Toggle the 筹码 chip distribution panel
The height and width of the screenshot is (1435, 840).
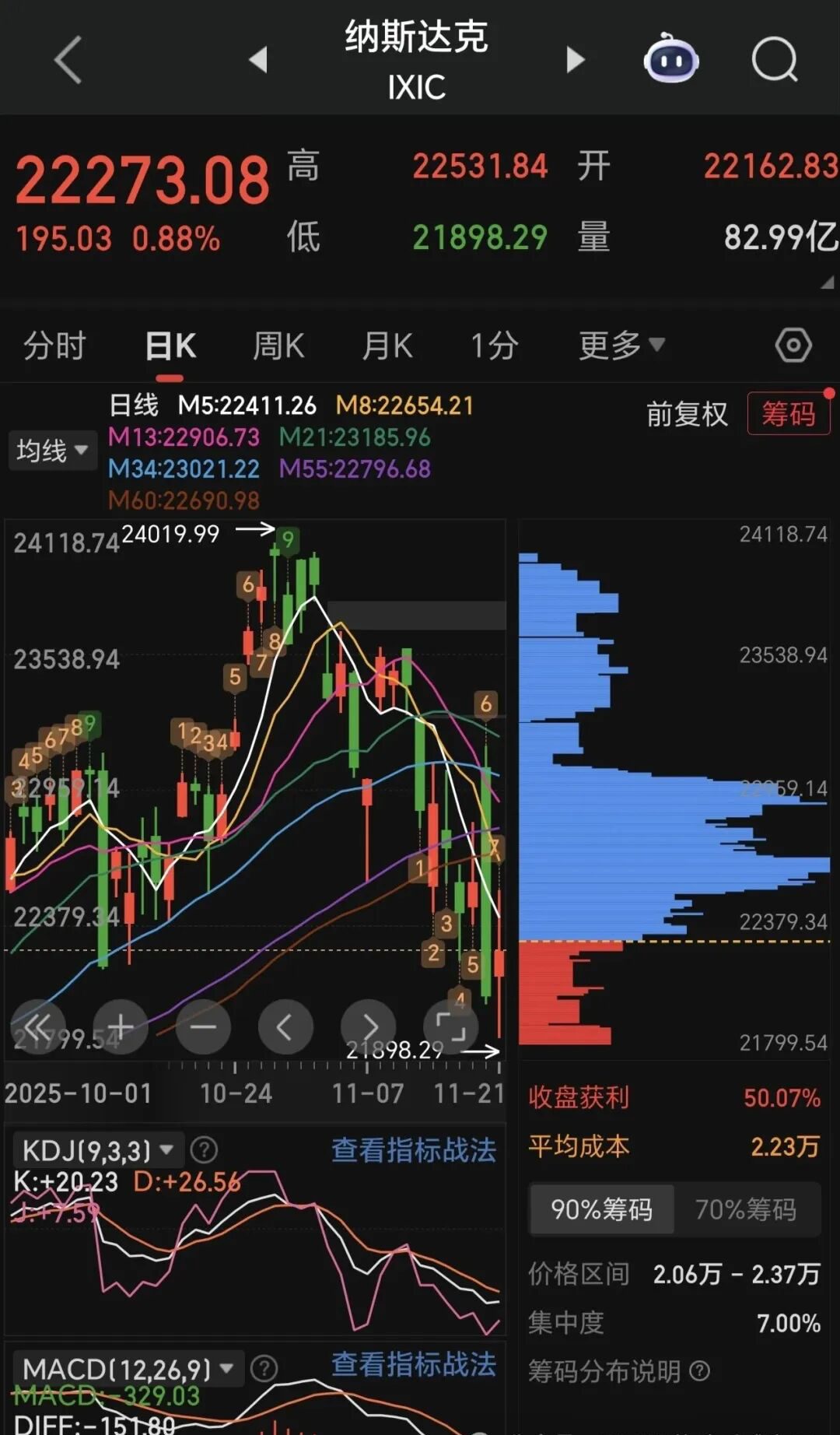pyautogui.click(x=788, y=414)
